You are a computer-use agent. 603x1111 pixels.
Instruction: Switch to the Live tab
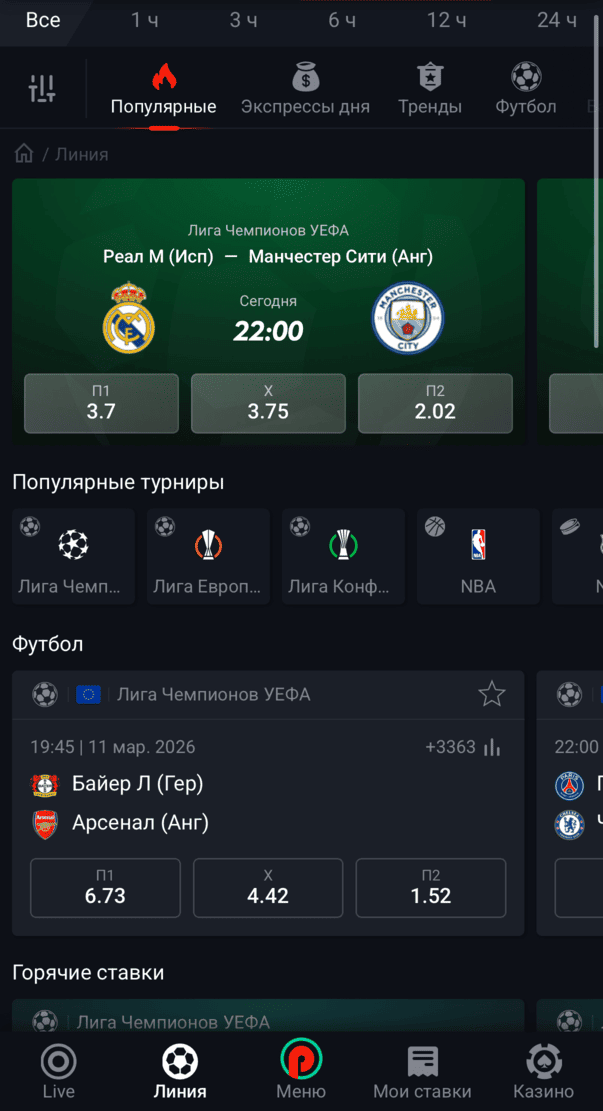coord(58,1071)
